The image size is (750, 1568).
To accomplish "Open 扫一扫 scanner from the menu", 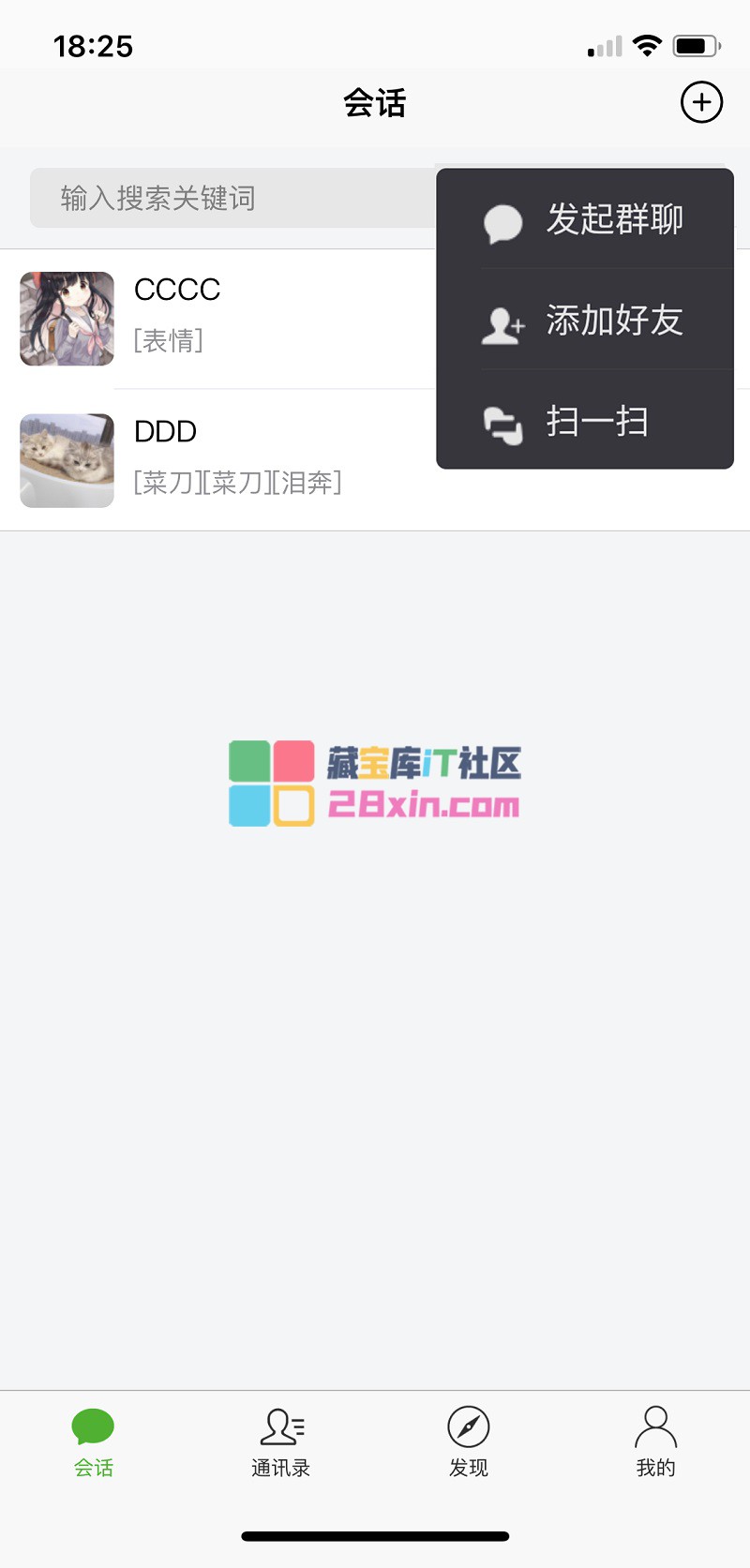I will click(585, 422).
